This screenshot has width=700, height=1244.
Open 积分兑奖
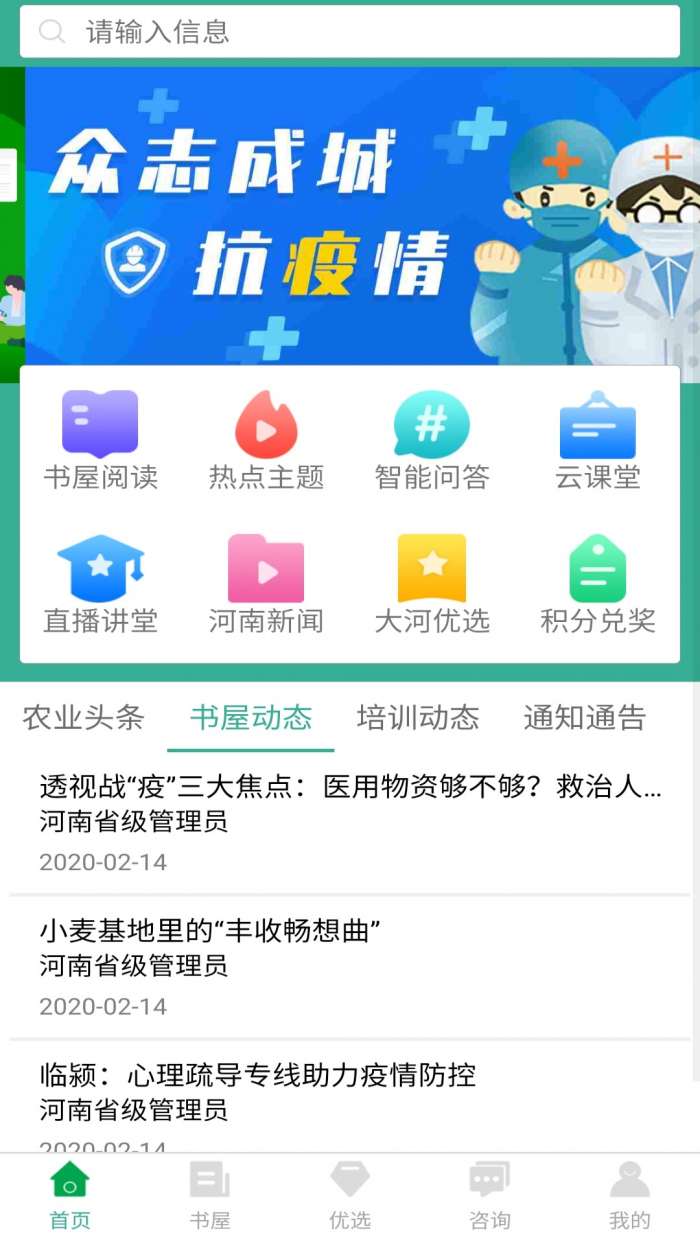point(598,585)
